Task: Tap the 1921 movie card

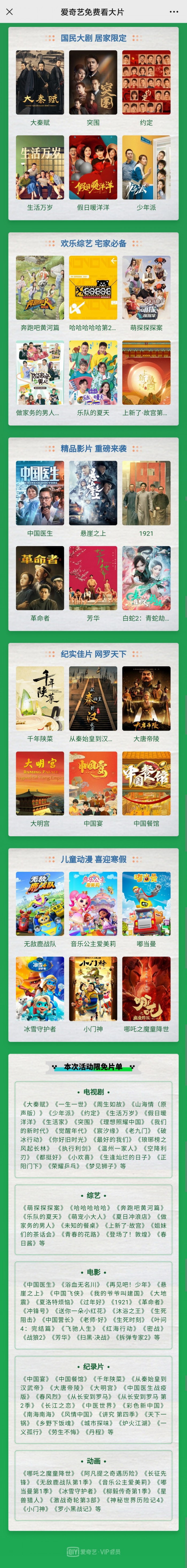Action: click(x=146, y=493)
